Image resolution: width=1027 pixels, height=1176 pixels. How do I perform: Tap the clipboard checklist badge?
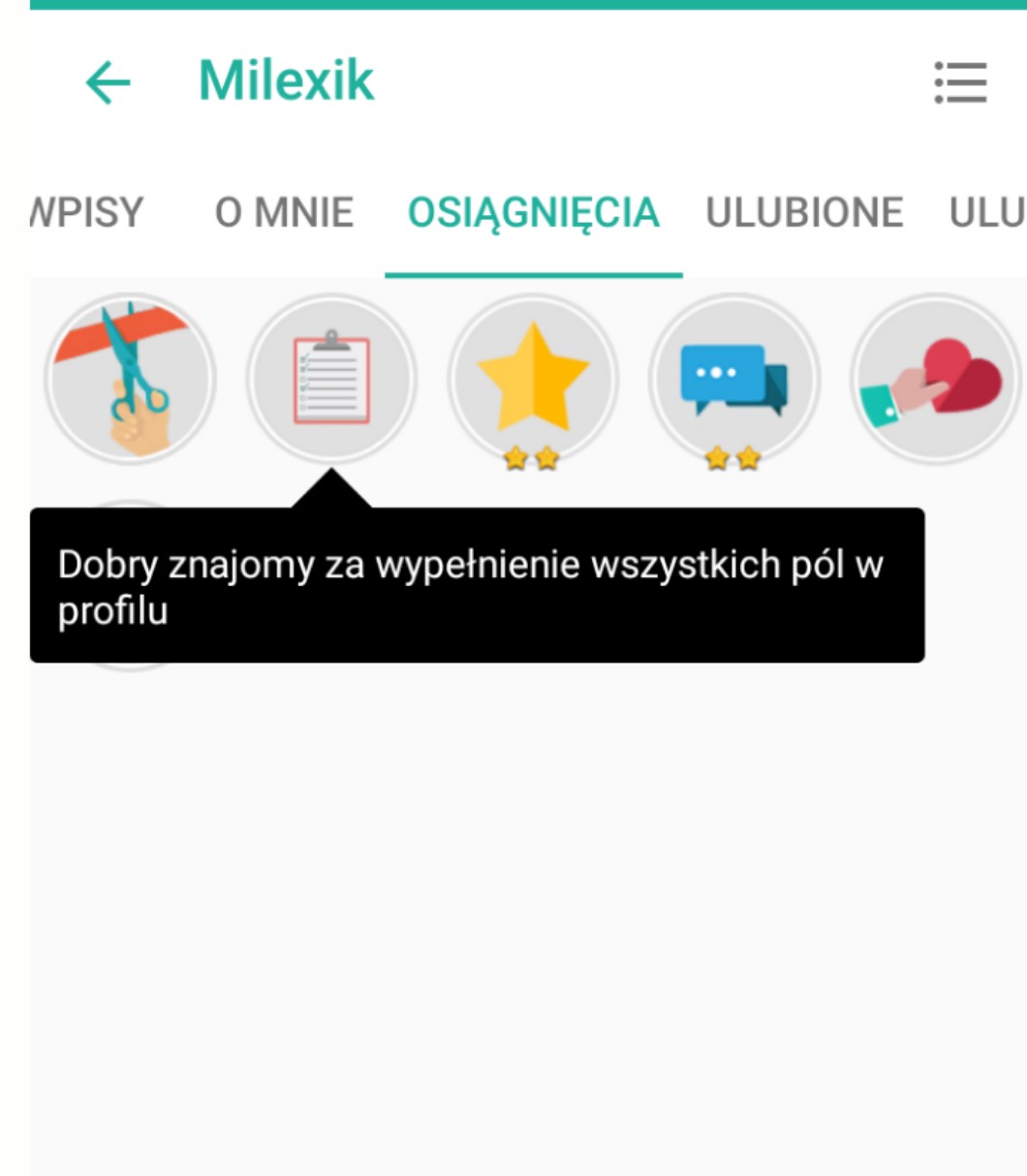[x=332, y=379]
